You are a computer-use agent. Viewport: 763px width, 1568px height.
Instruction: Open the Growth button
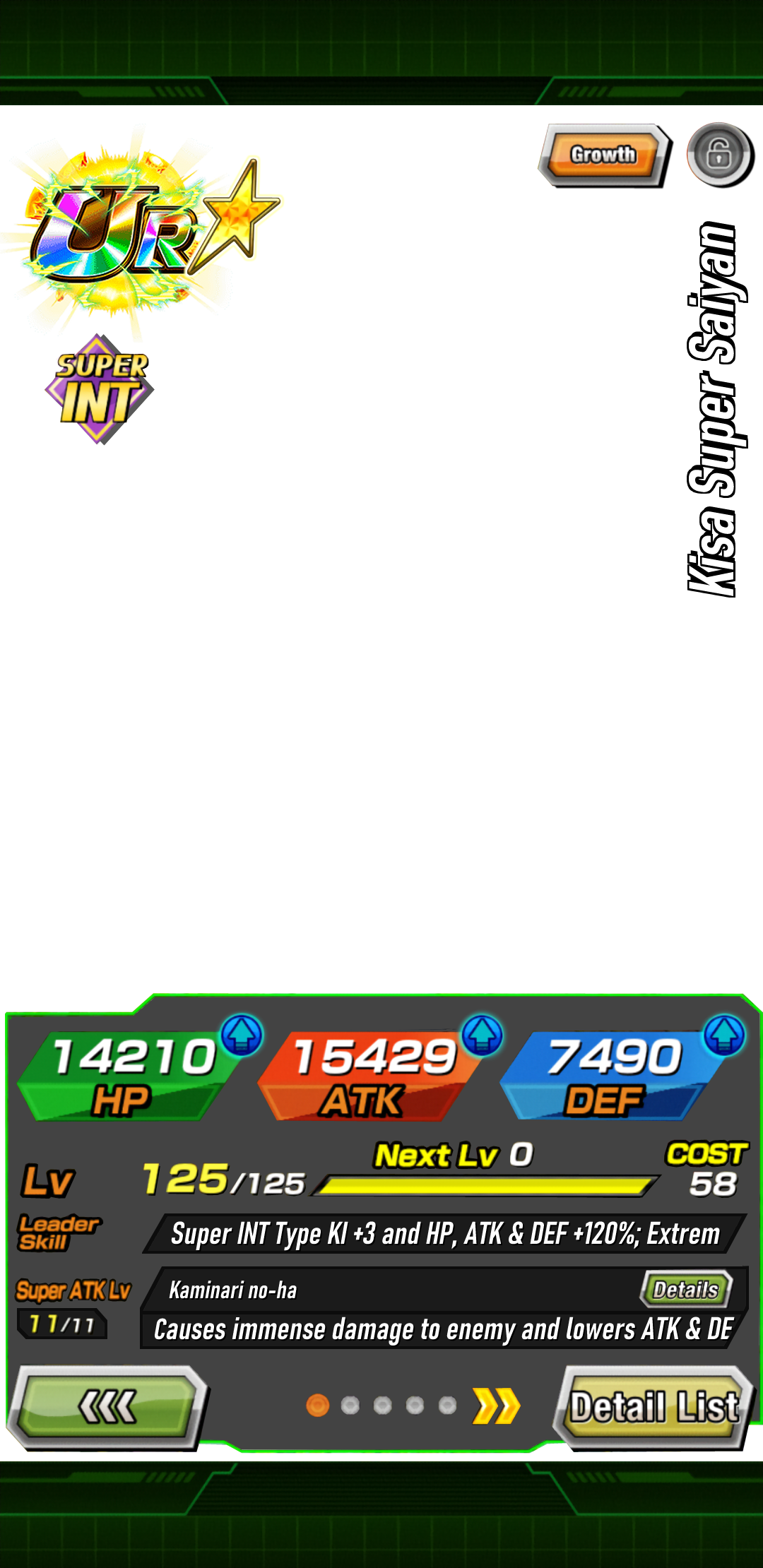pyautogui.click(x=604, y=155)
